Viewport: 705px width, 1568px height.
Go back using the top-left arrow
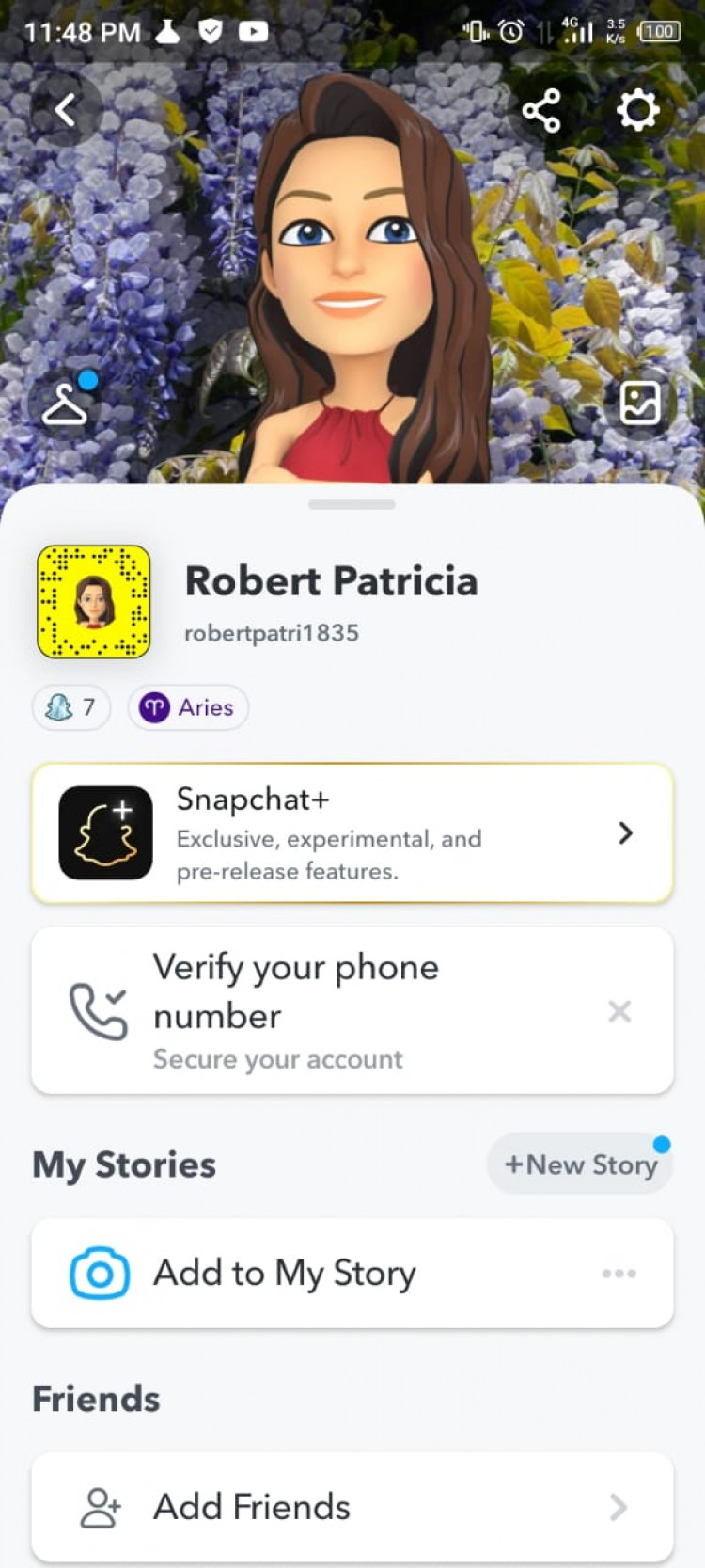click(65, 111)
